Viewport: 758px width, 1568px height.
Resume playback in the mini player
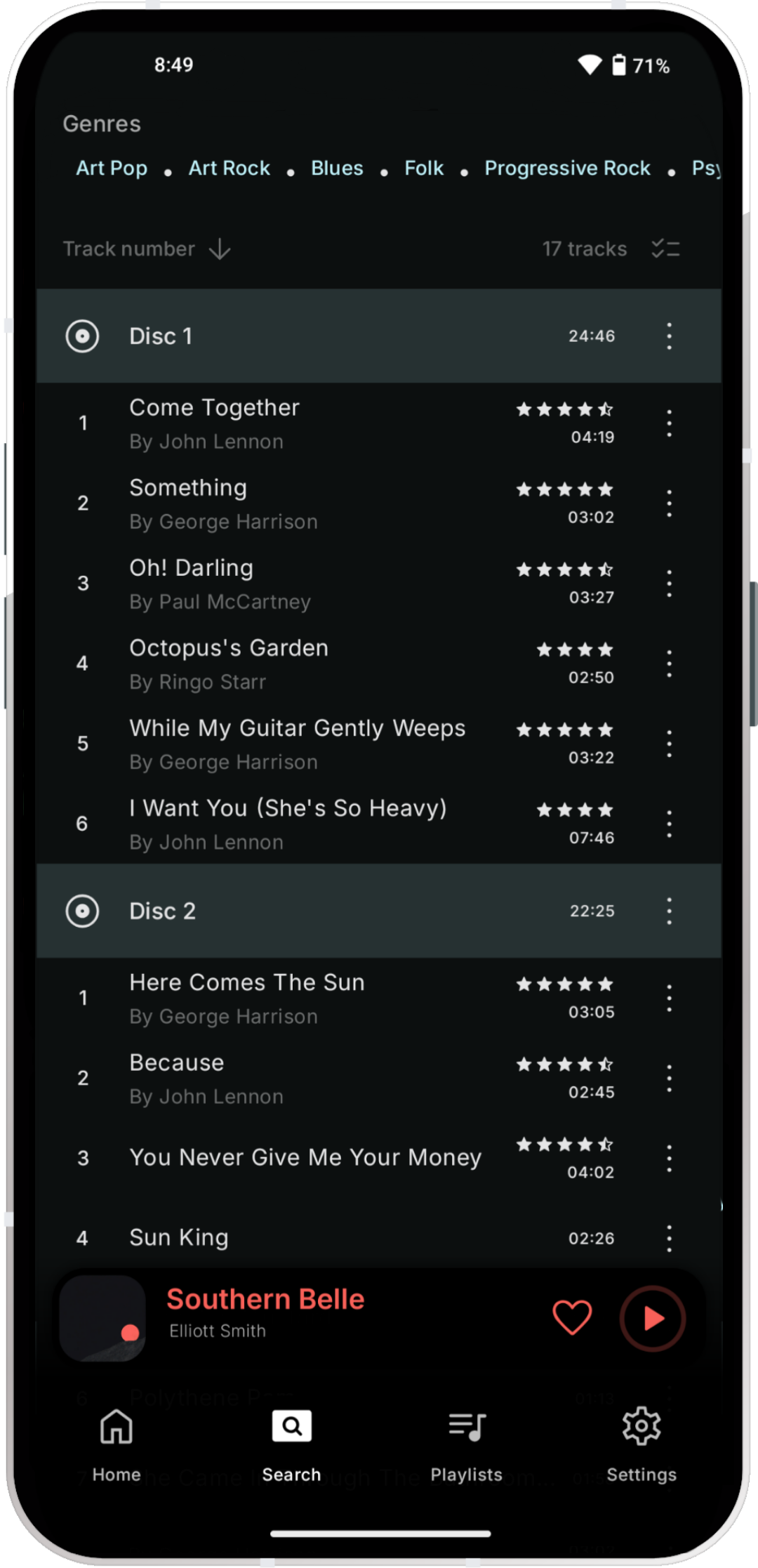point(653,1318)
